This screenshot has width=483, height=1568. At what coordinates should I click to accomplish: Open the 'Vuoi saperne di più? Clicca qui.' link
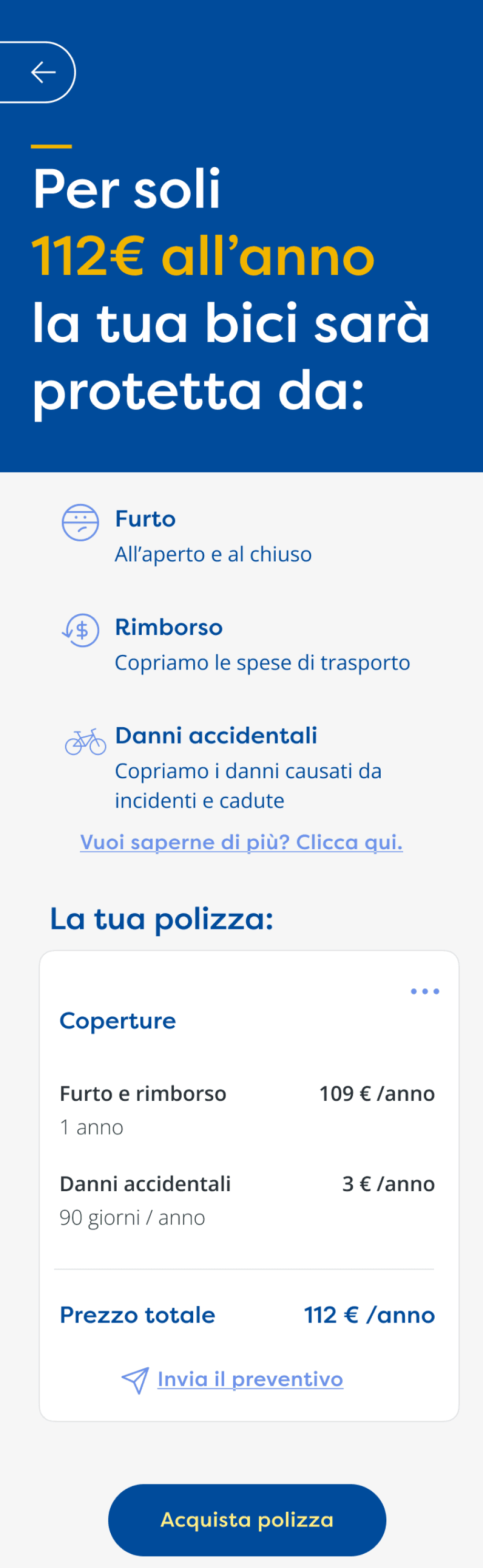point(241,842)
